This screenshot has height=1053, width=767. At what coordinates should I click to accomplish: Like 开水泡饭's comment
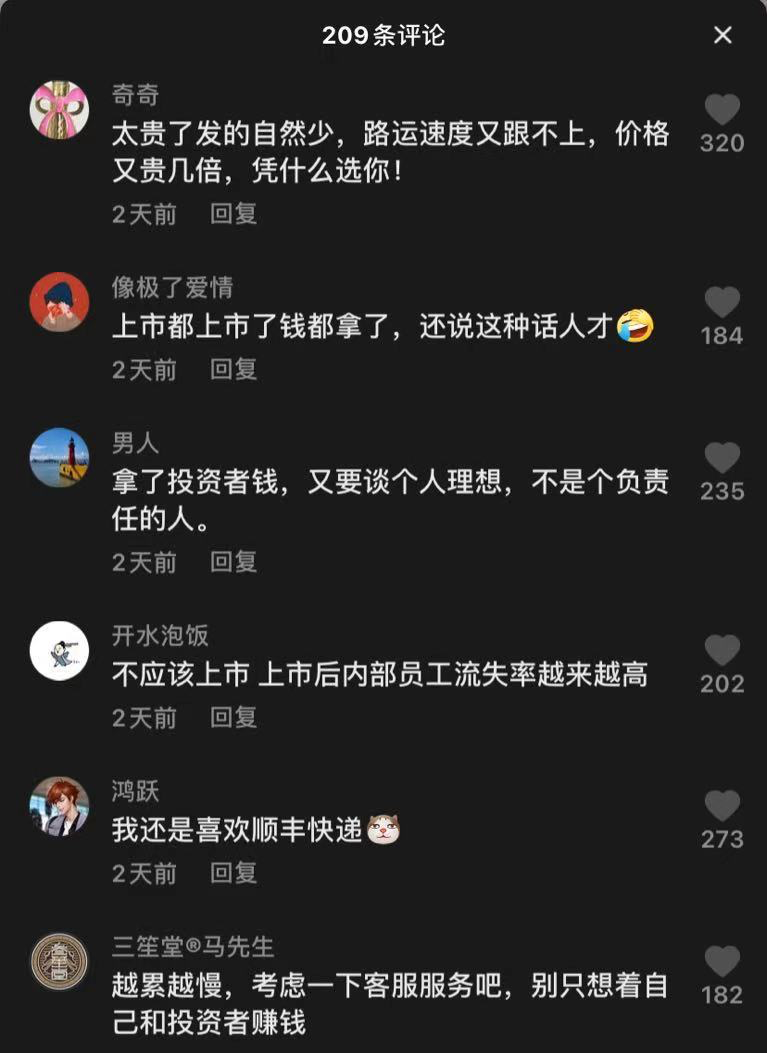(x=722, y=651)
